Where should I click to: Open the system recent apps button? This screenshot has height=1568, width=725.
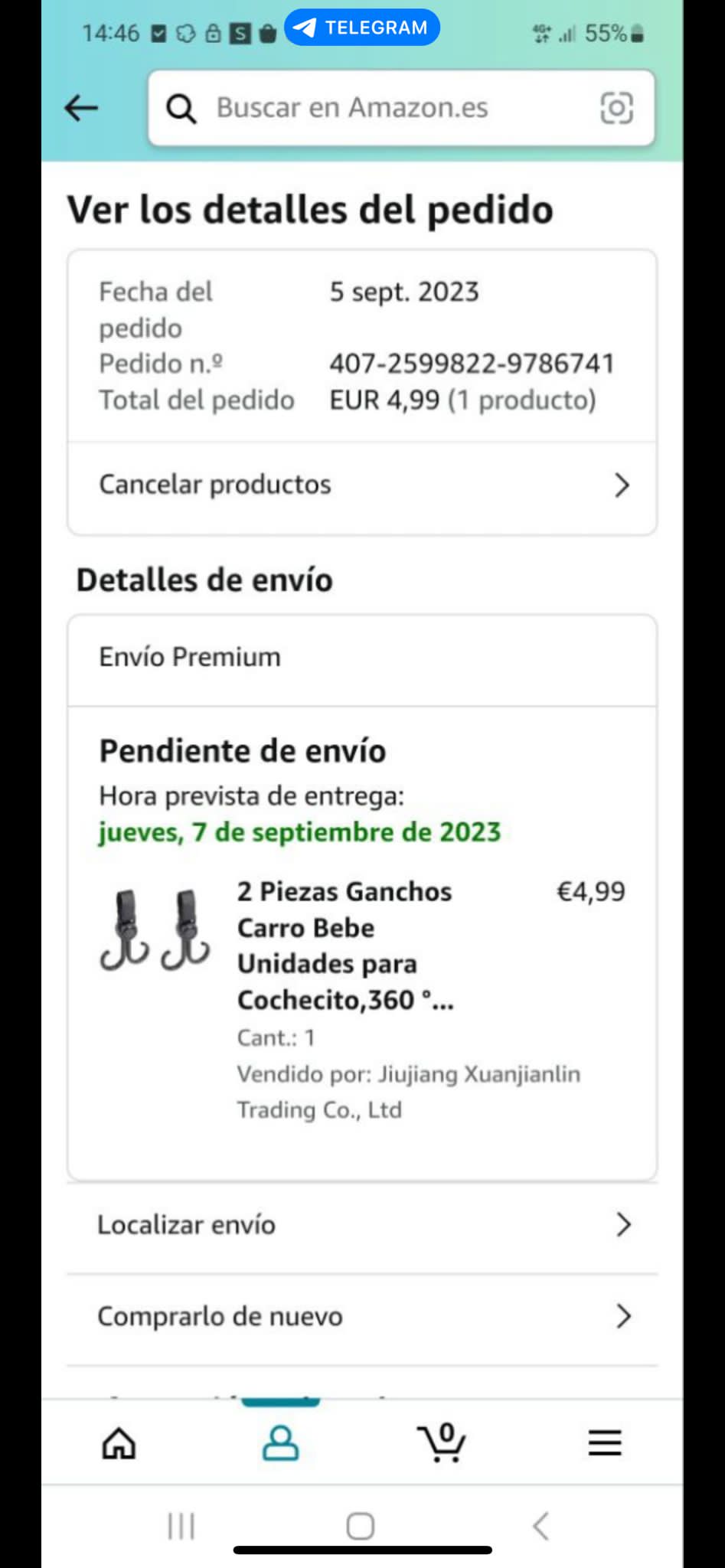tap(181, 1526)
